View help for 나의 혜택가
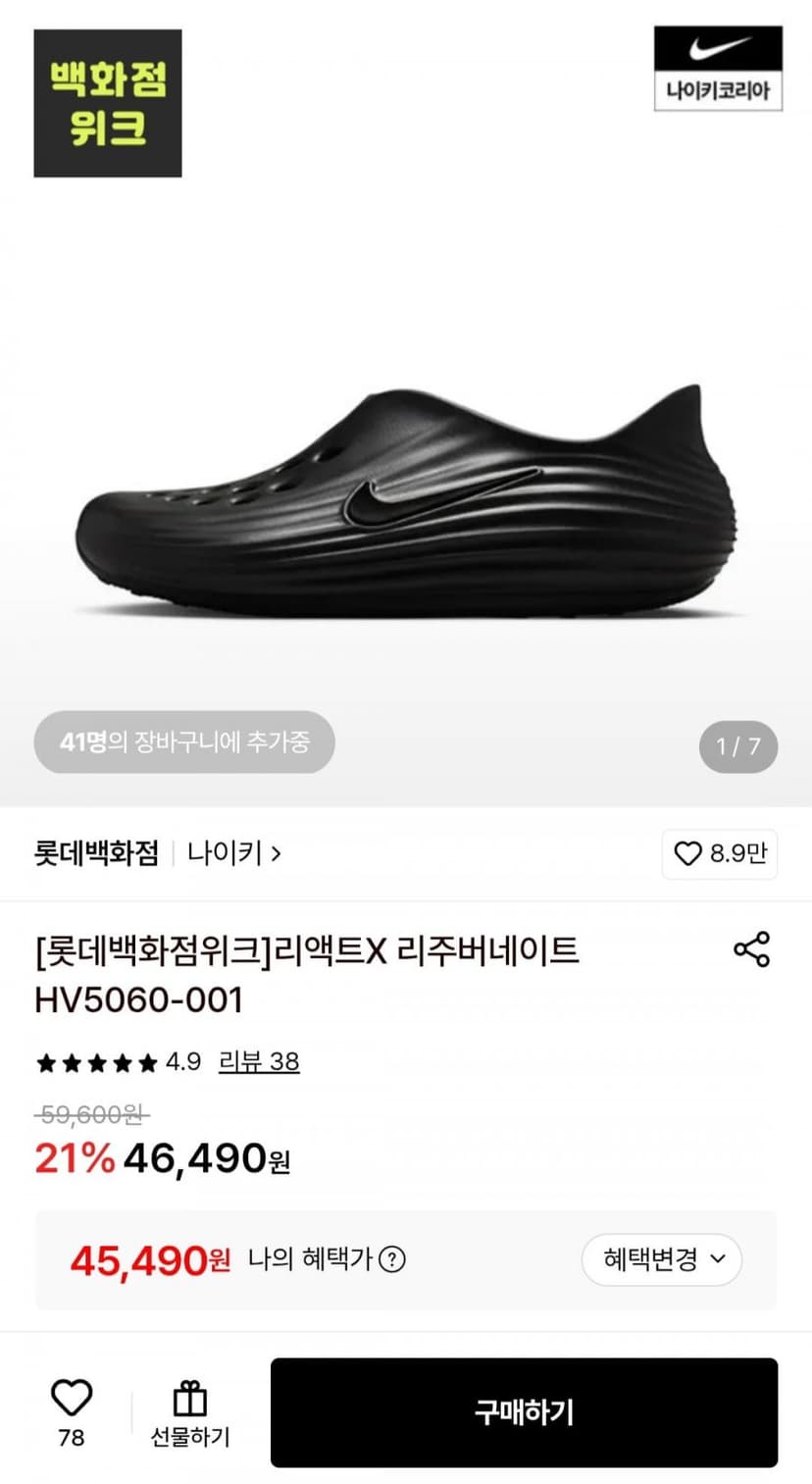Image resolution: width=812 pixels, height=1484 pixels. (x=391, y=1259)
